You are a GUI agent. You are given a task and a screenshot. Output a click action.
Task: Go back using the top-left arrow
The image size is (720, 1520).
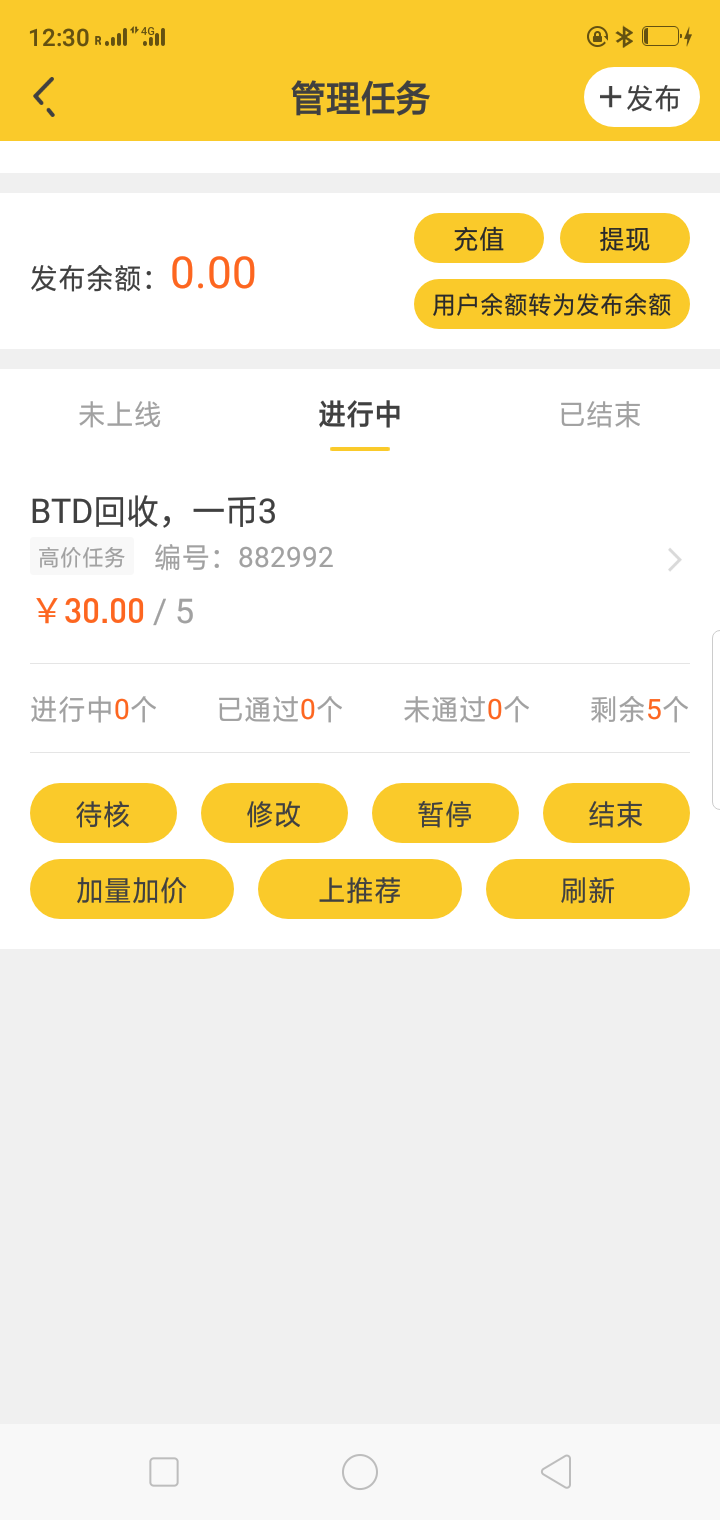[x=44, y=97]
